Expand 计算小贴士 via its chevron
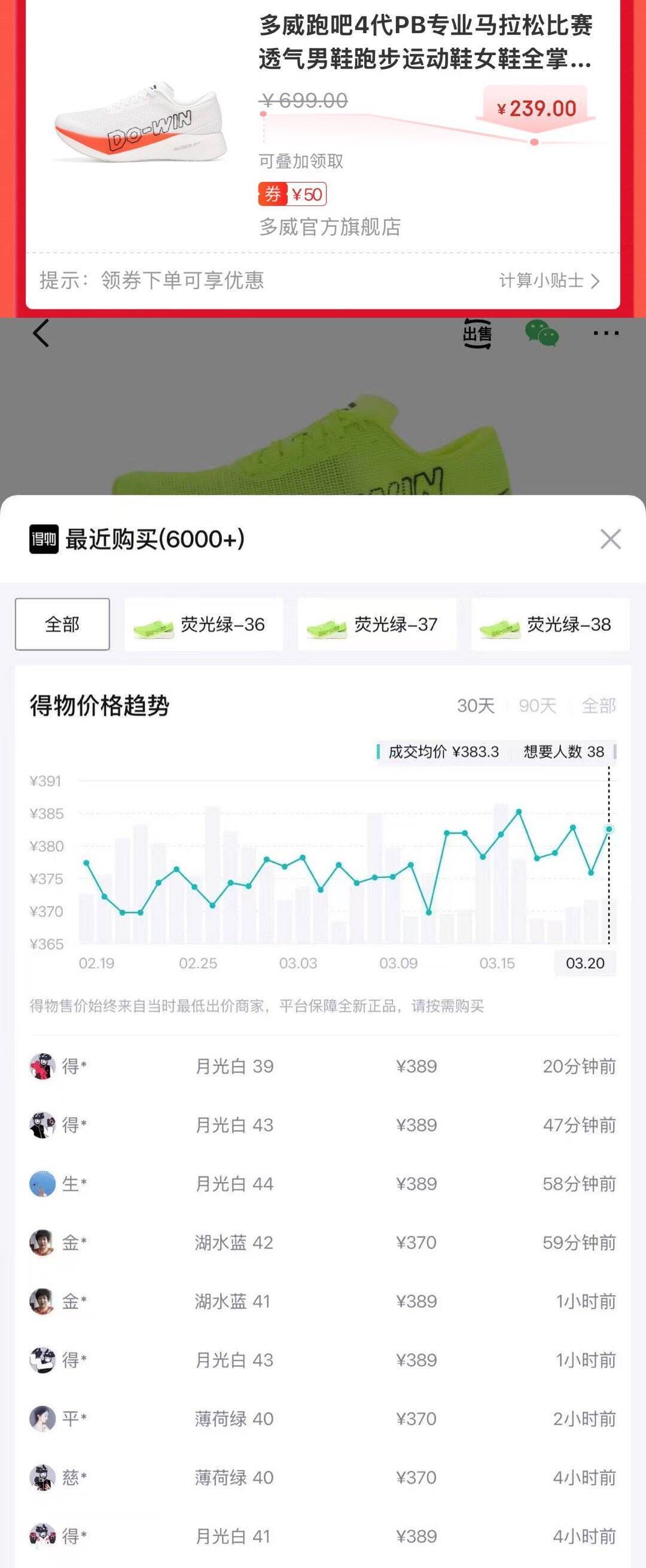 (547, 281)
